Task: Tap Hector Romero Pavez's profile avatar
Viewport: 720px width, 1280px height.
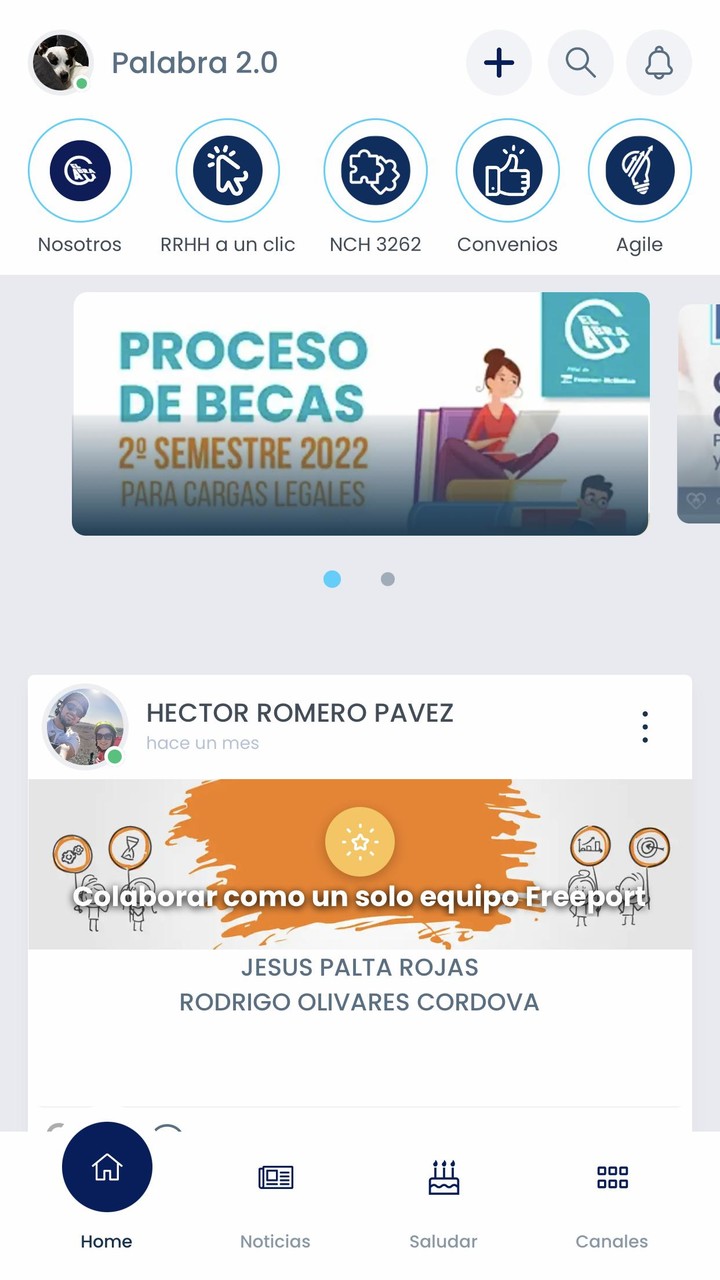Action: 85,726
